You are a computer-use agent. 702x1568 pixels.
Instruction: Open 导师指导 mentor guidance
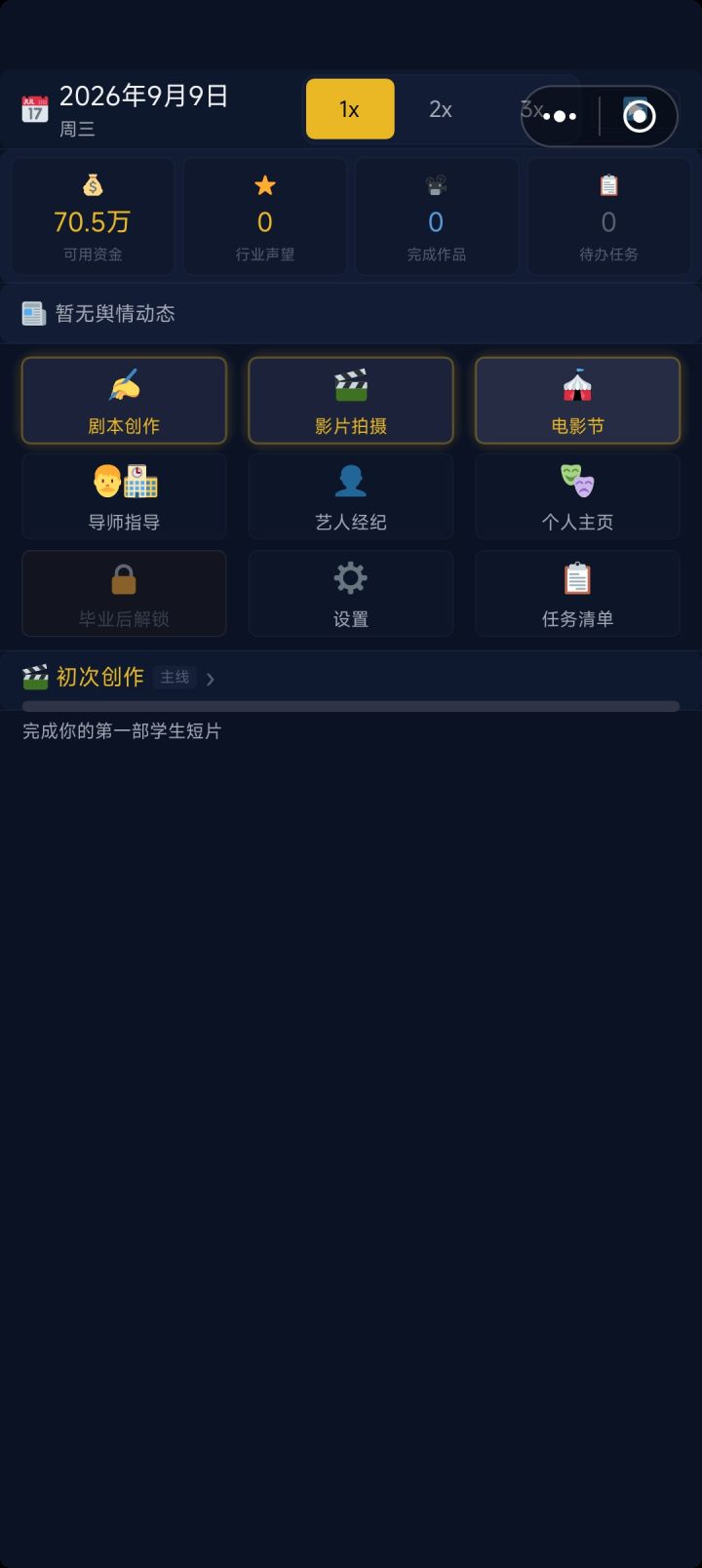[x=124, y=495]
